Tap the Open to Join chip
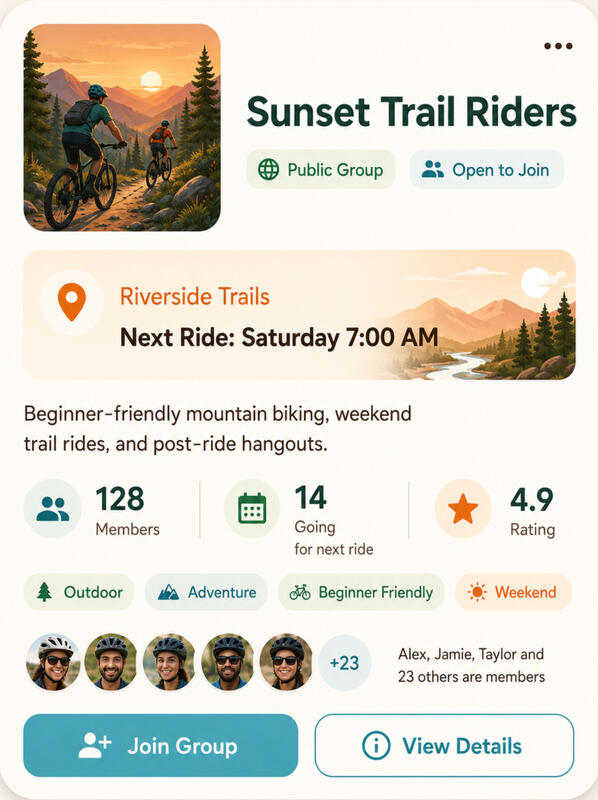 pos(487,169)
